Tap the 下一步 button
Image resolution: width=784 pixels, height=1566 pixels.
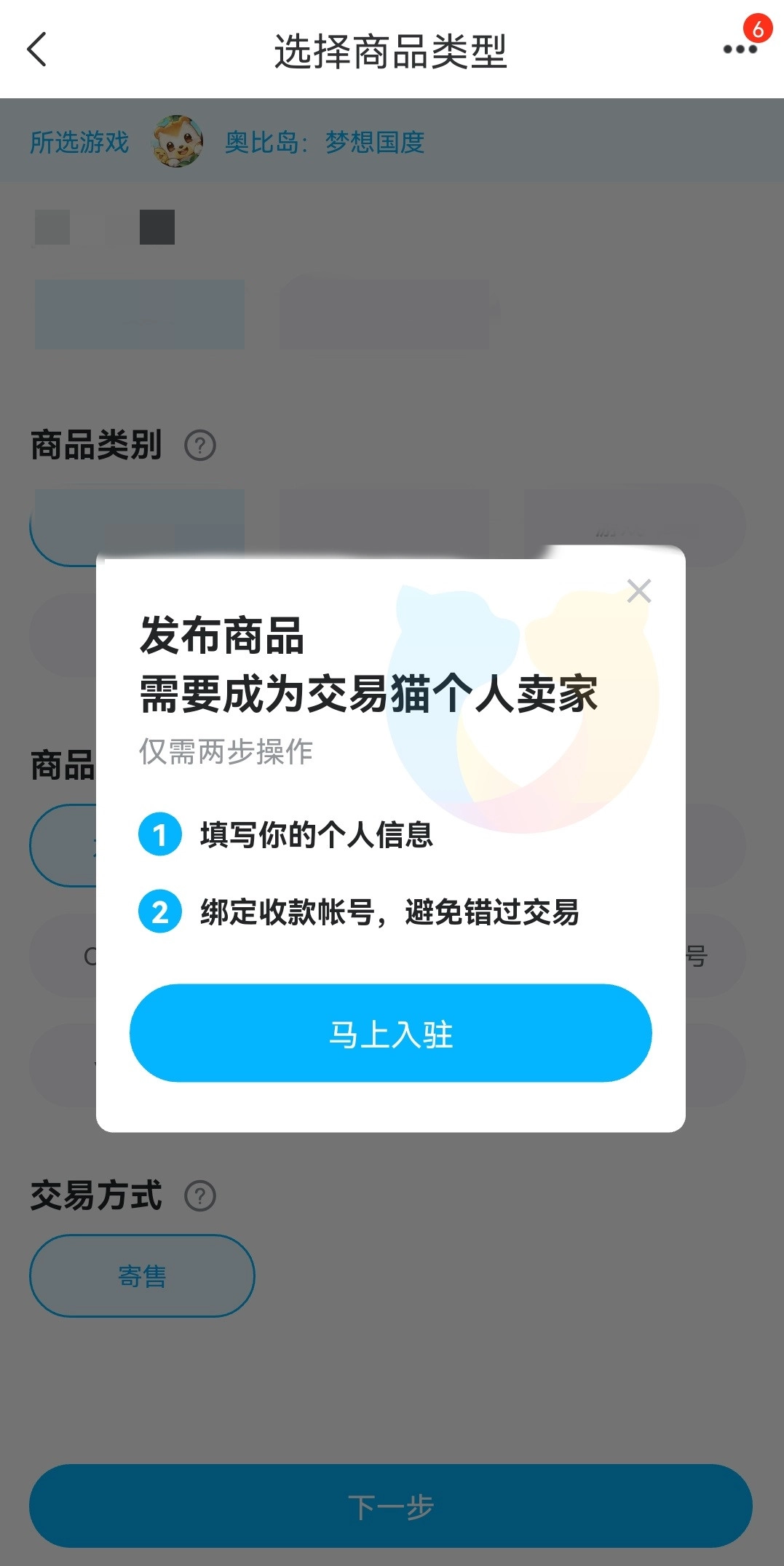click(390, 1506)
